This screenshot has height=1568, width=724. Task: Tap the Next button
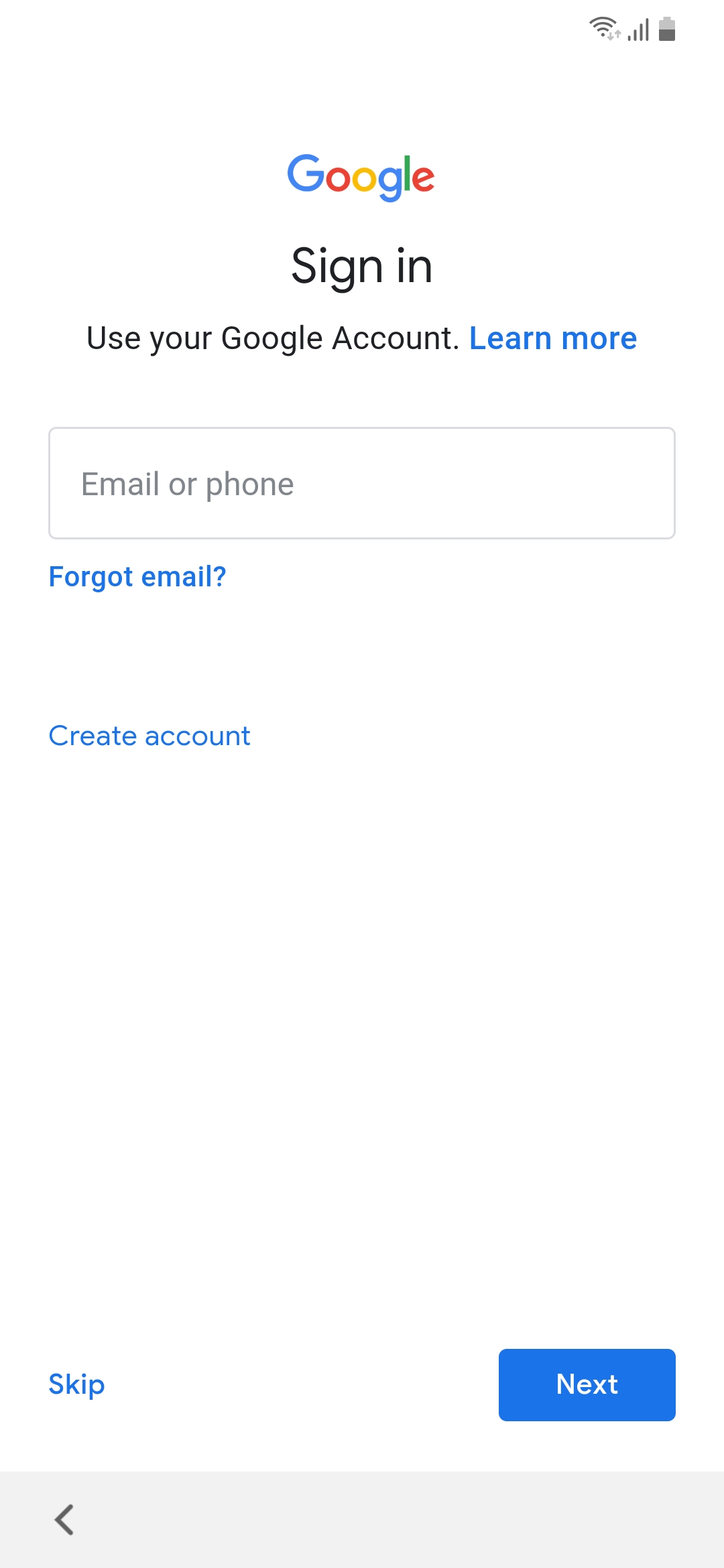[587, 1384]
